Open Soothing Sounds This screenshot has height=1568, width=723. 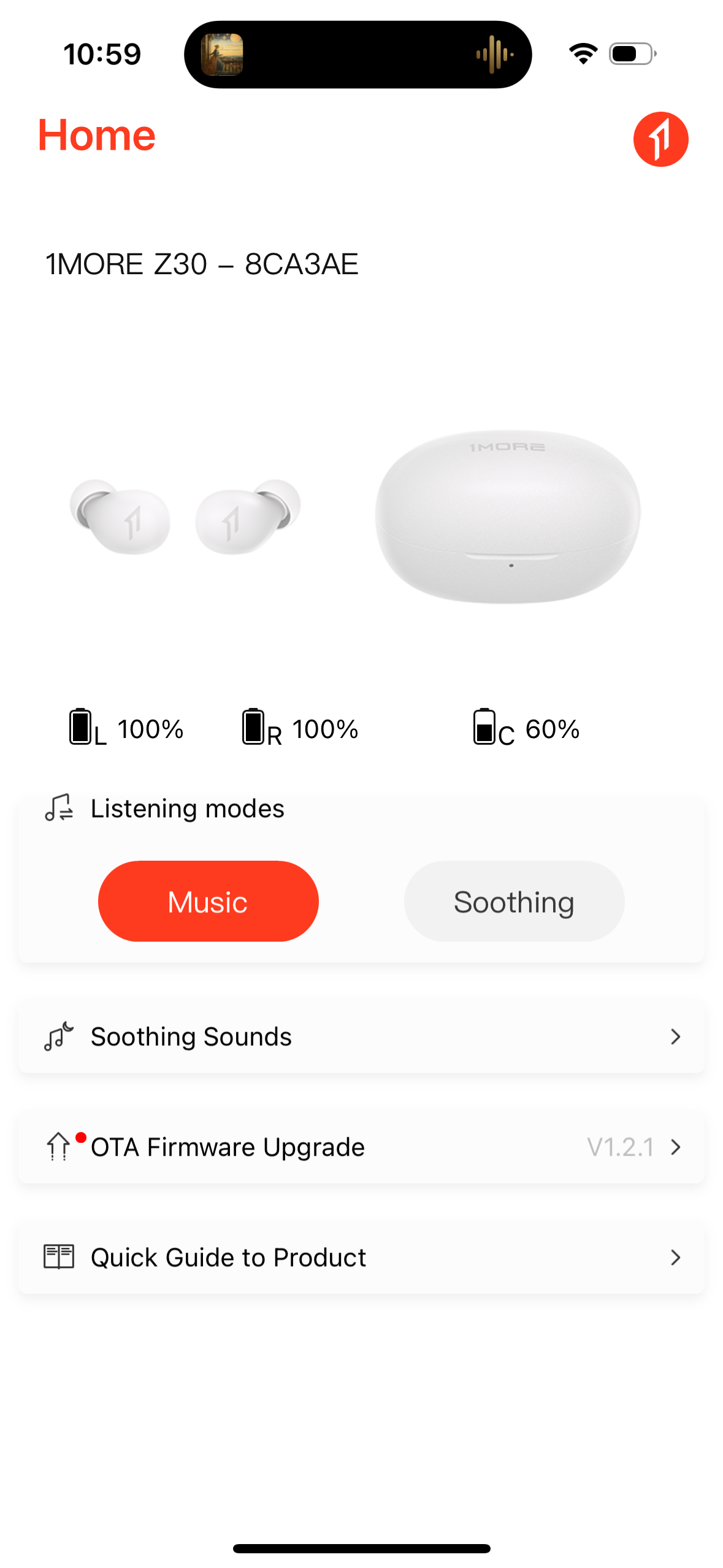click(361, 1037)
